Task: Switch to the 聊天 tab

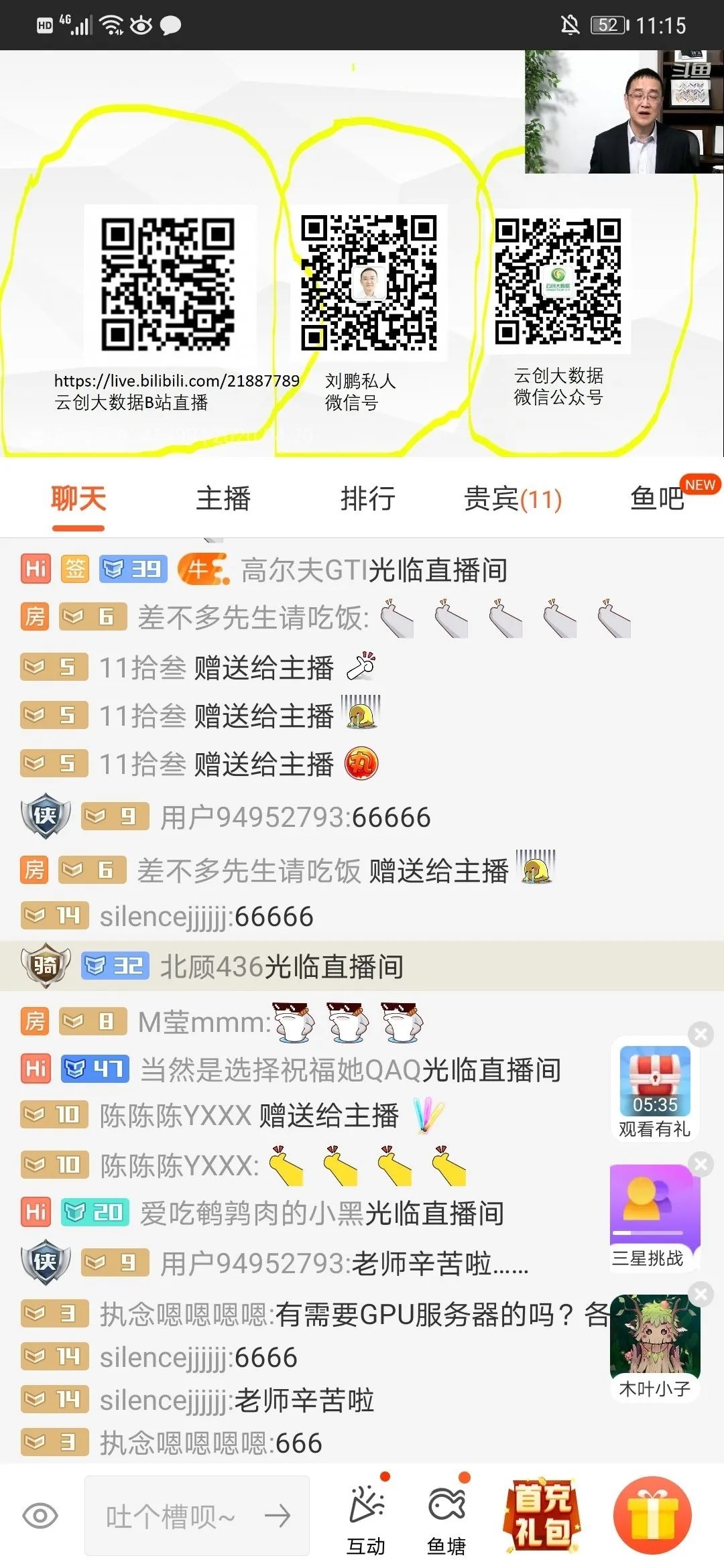Action: [x=78, y=499]
